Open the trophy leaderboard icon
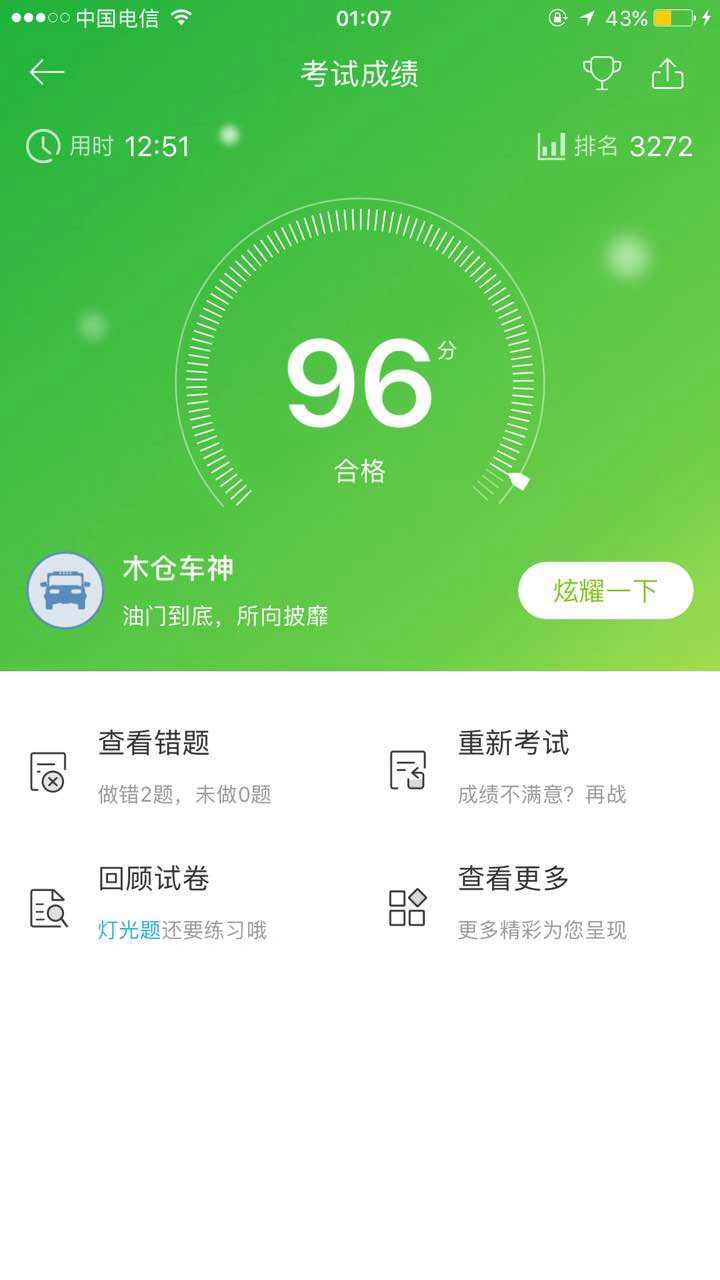Screen dimensions: 720x1280 point(602,72)
